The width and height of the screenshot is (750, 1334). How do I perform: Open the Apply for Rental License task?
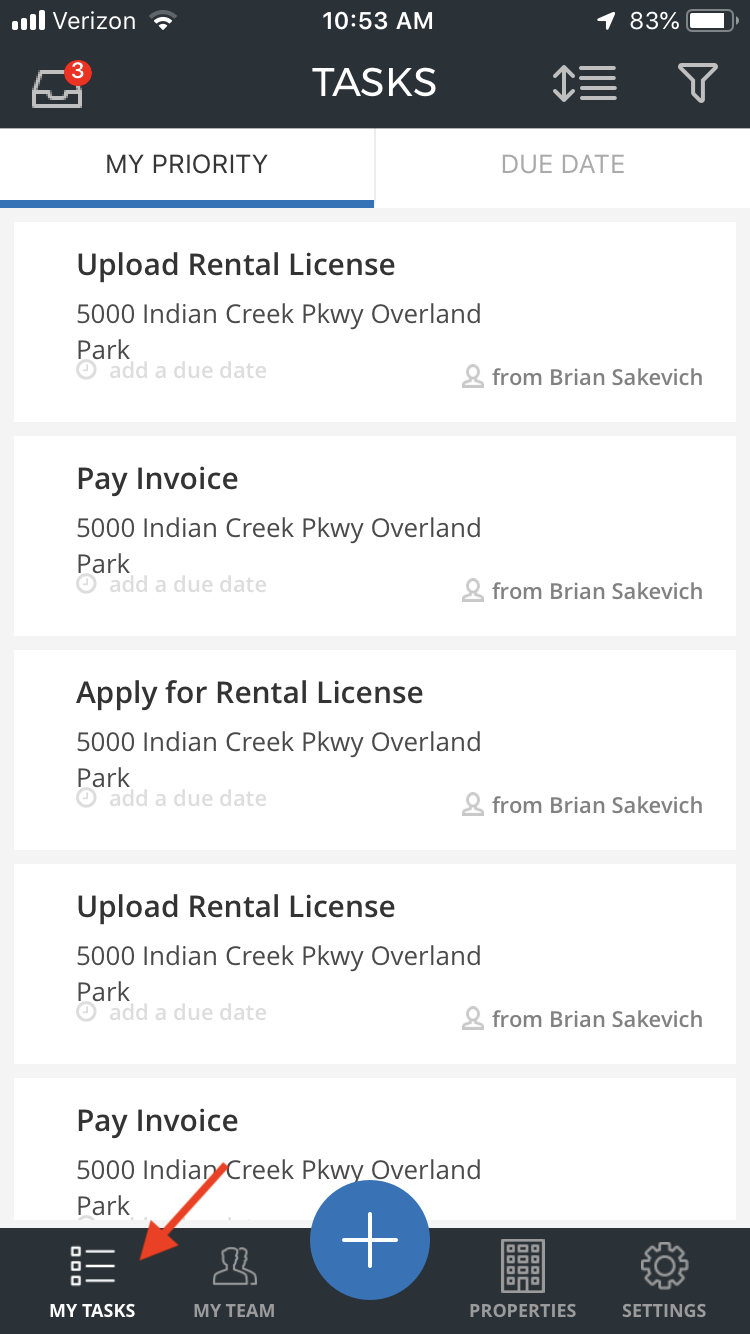point(375,750)
